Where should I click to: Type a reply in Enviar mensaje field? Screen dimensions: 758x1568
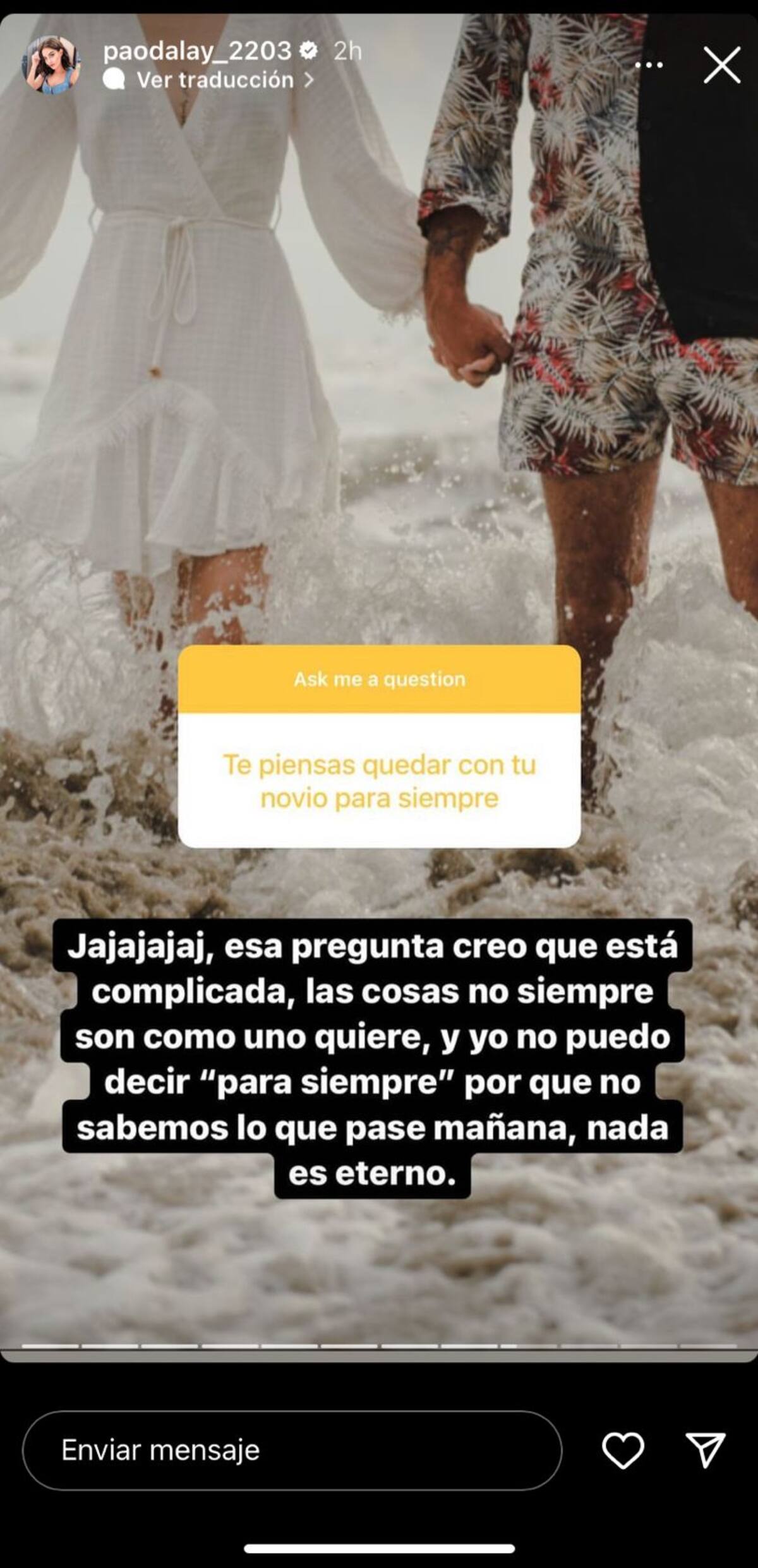coord(292,1450)
